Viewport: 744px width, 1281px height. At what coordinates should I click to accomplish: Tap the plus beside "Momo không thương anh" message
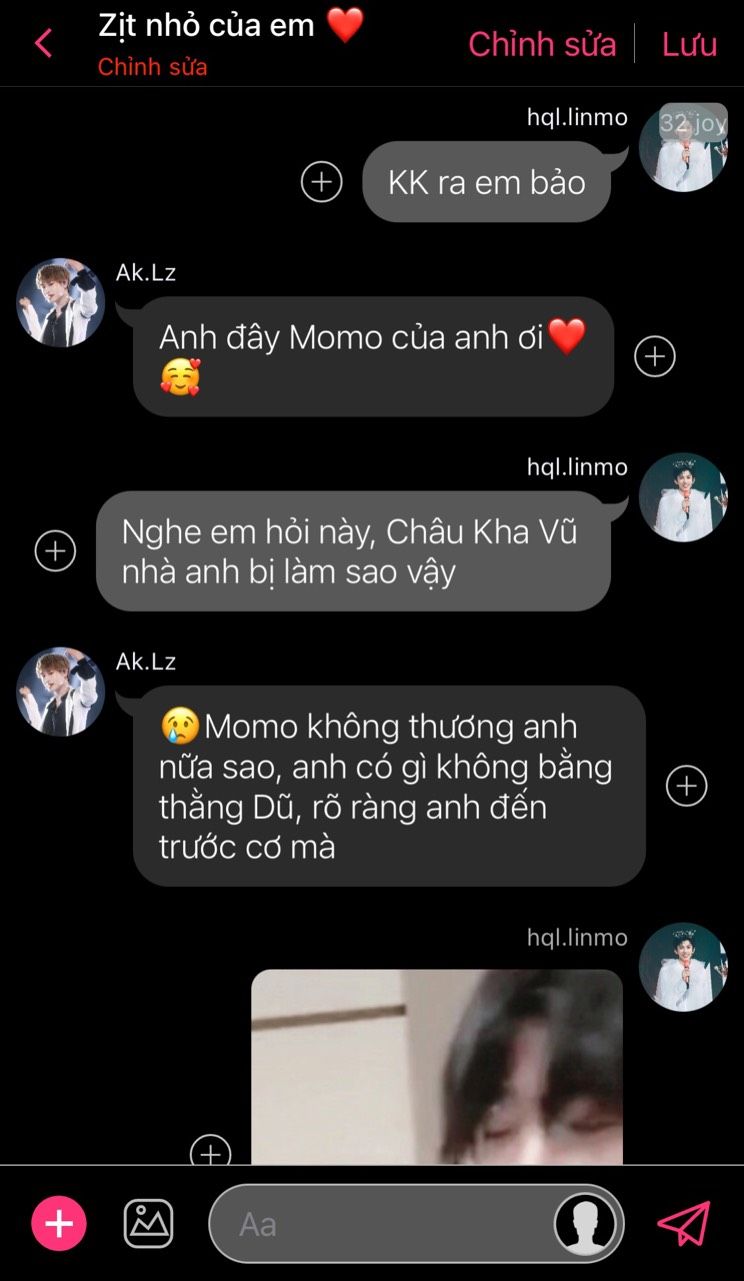pos(686,786)
